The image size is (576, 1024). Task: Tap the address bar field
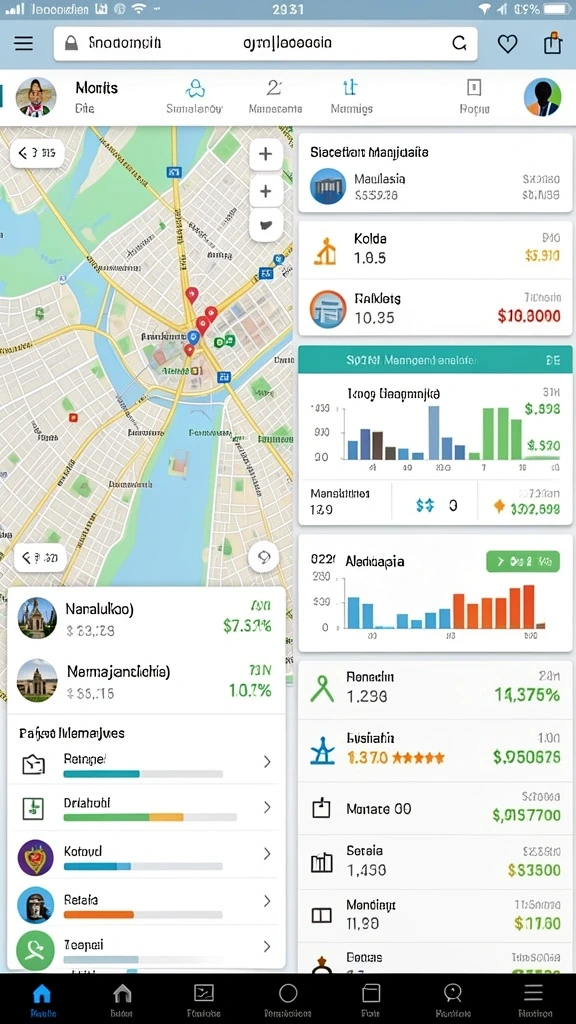[265, 44]
